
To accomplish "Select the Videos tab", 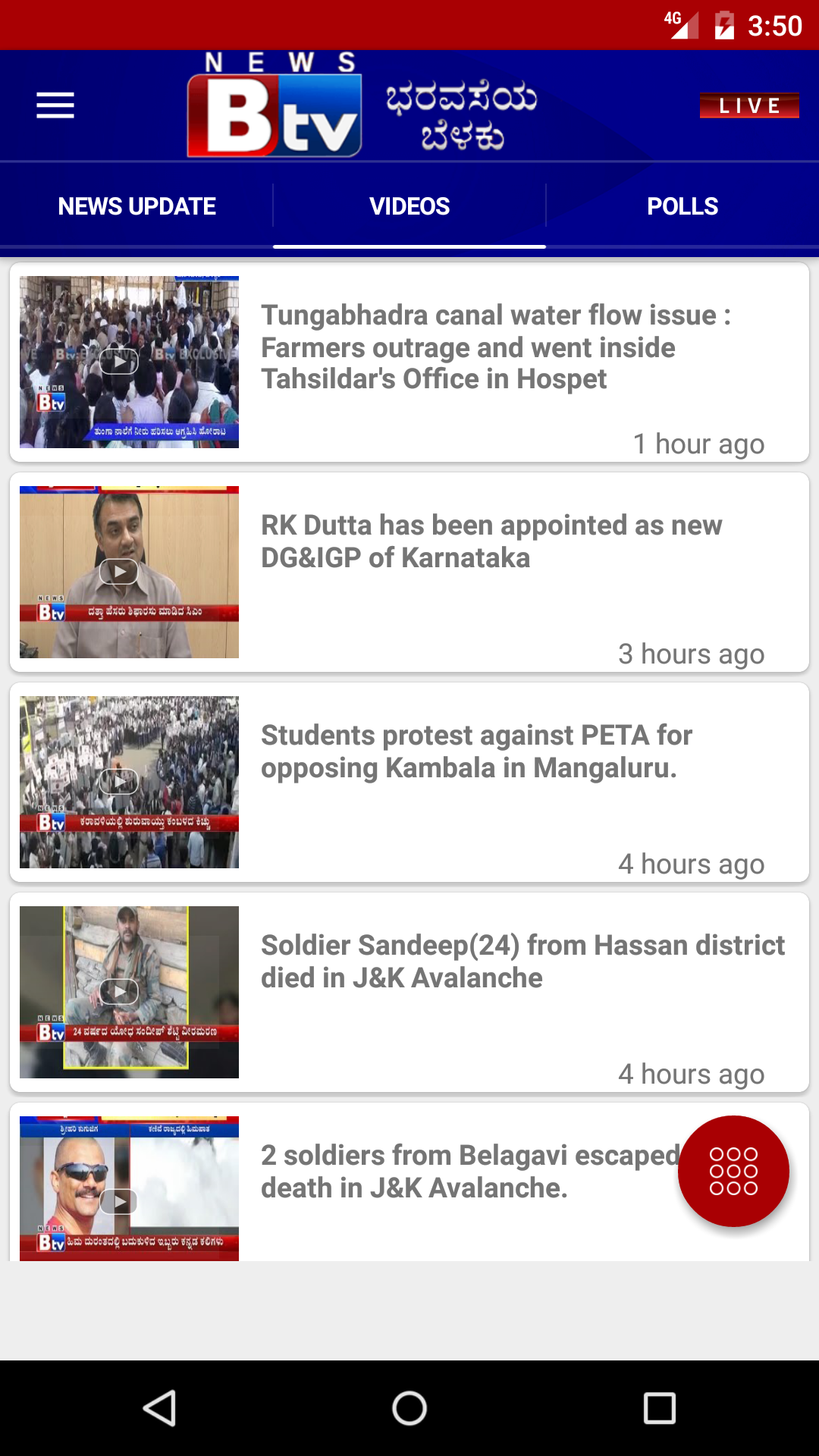I will point(409,206).
